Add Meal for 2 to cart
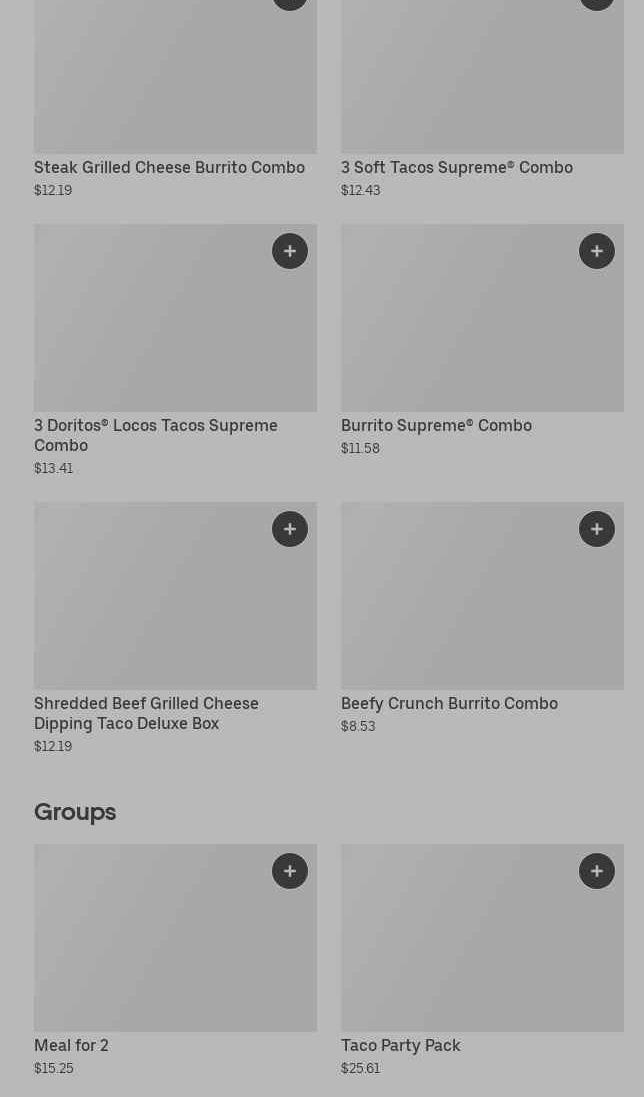 (290, 871)
